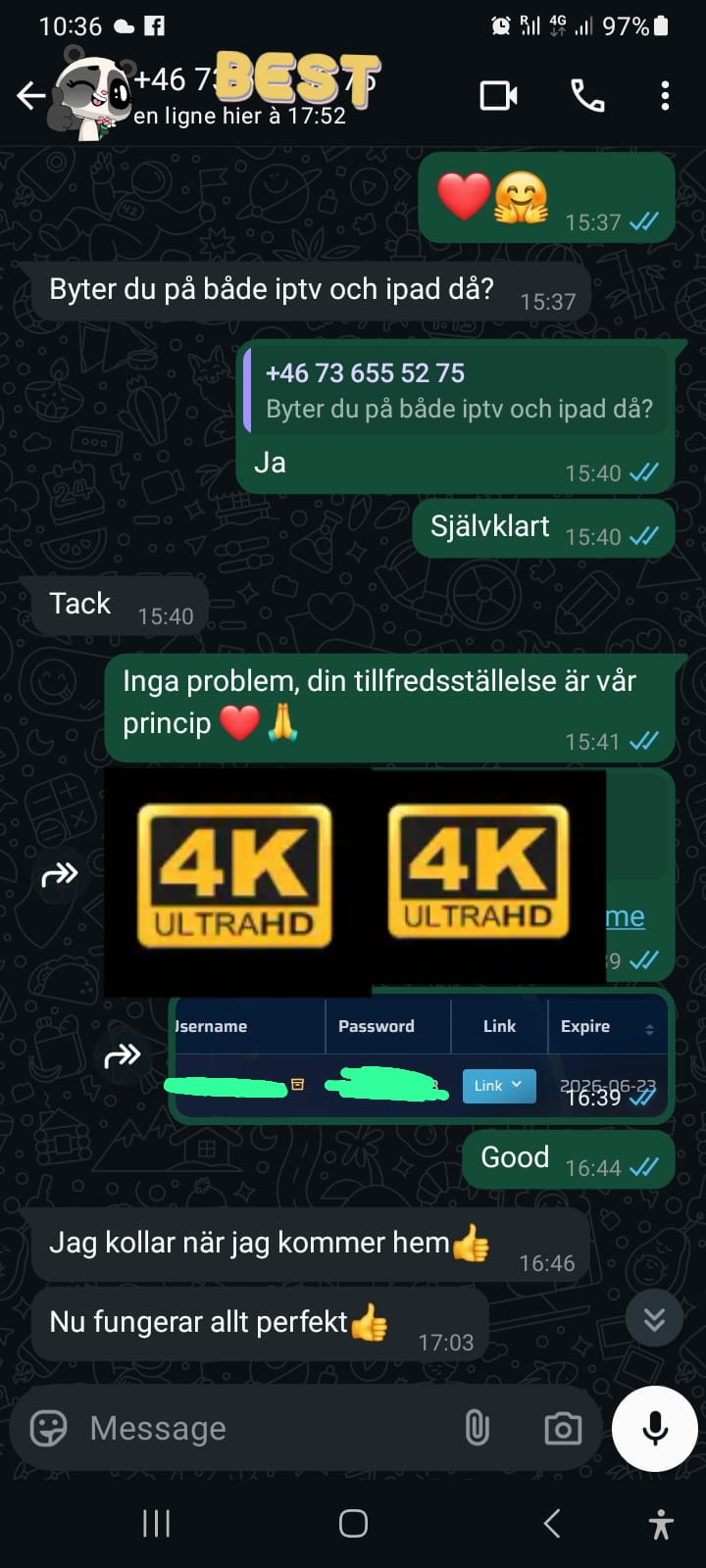This screenshot has width=706, height=1568.
Task: Jump to quoted message "Byter du på både iptv"
Action: (458, 391)
